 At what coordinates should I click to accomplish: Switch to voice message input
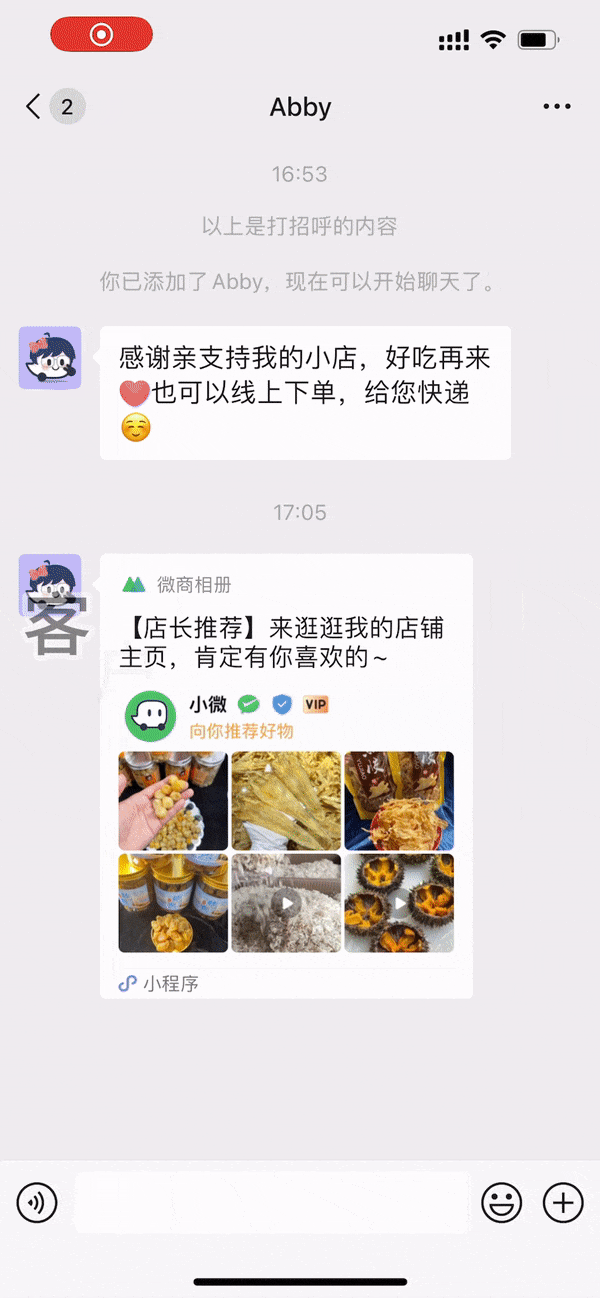click(x=37, y=1202)
